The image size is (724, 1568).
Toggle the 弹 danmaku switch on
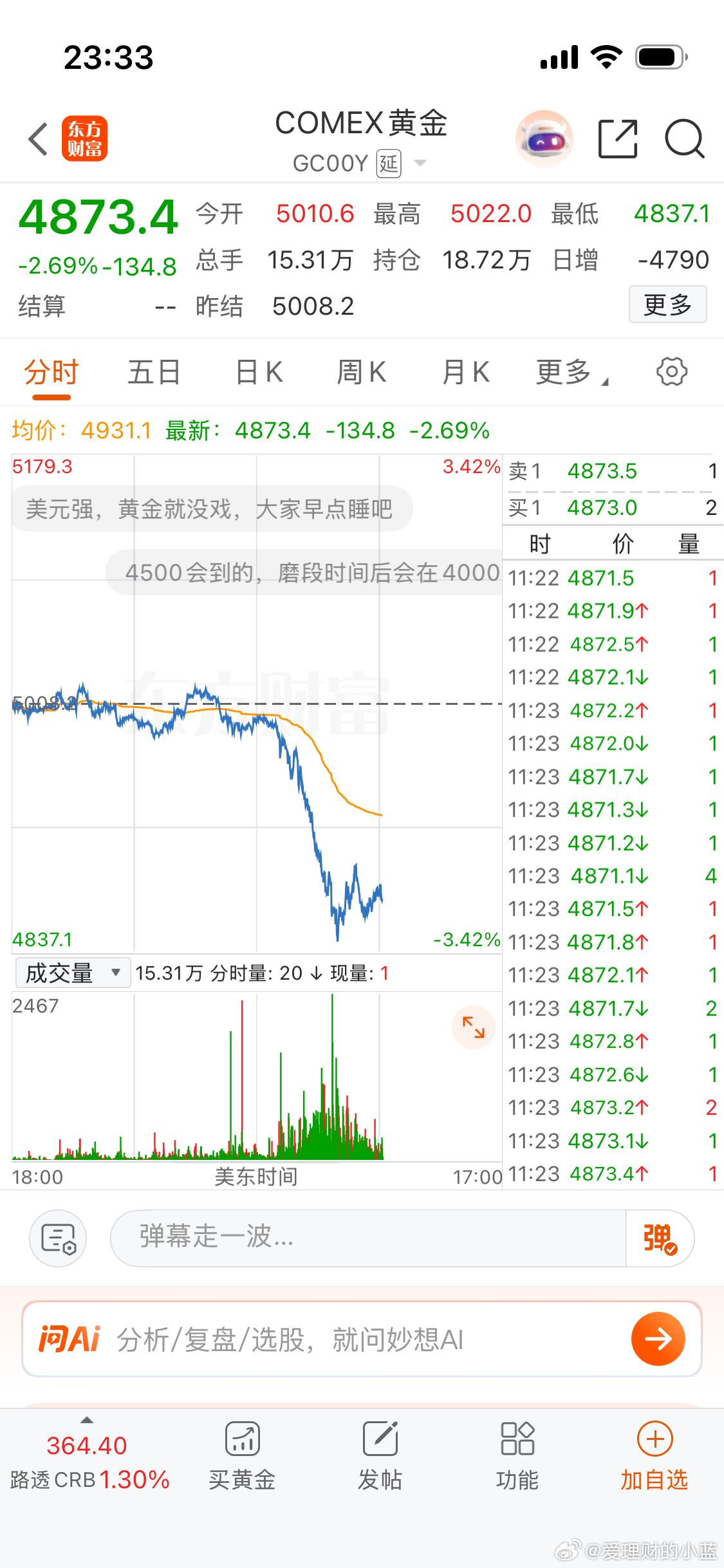coord(660,1237)
